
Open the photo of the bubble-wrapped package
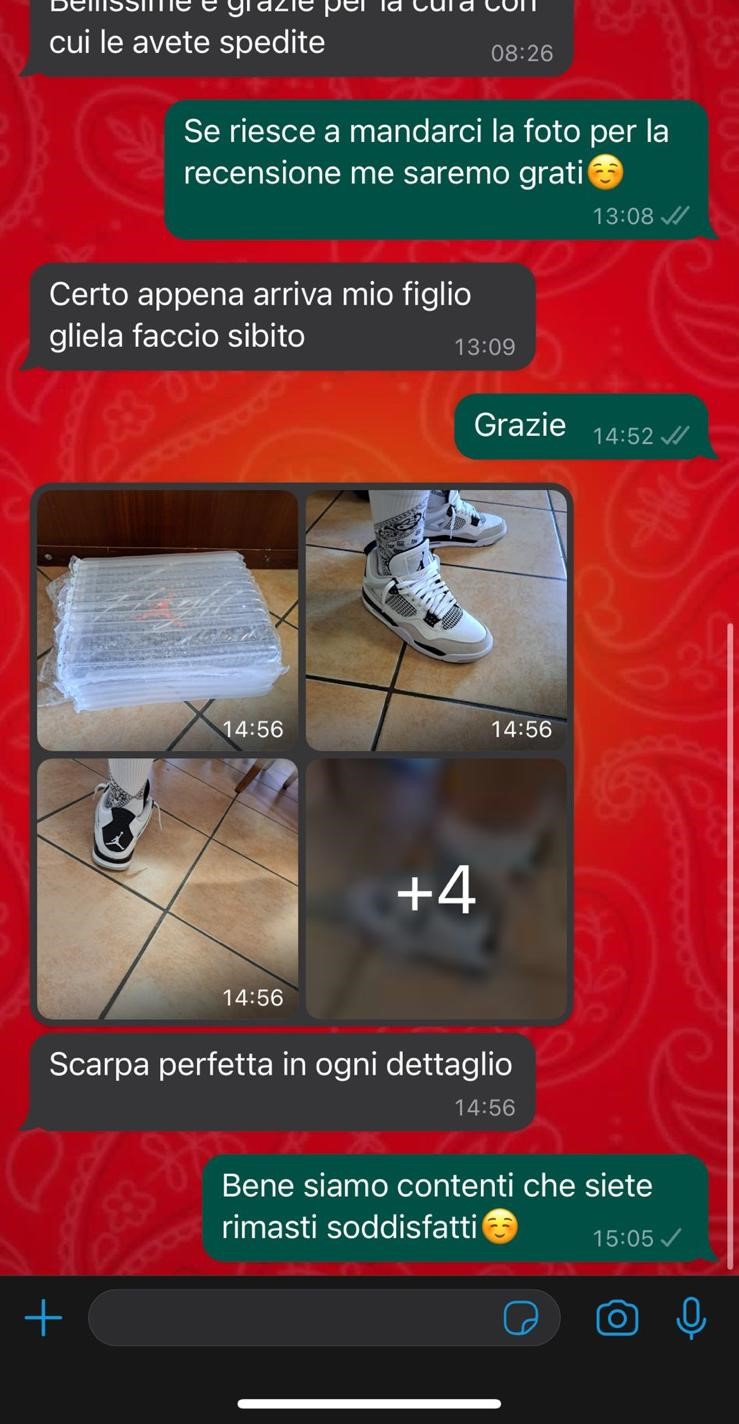pos(167,620)
